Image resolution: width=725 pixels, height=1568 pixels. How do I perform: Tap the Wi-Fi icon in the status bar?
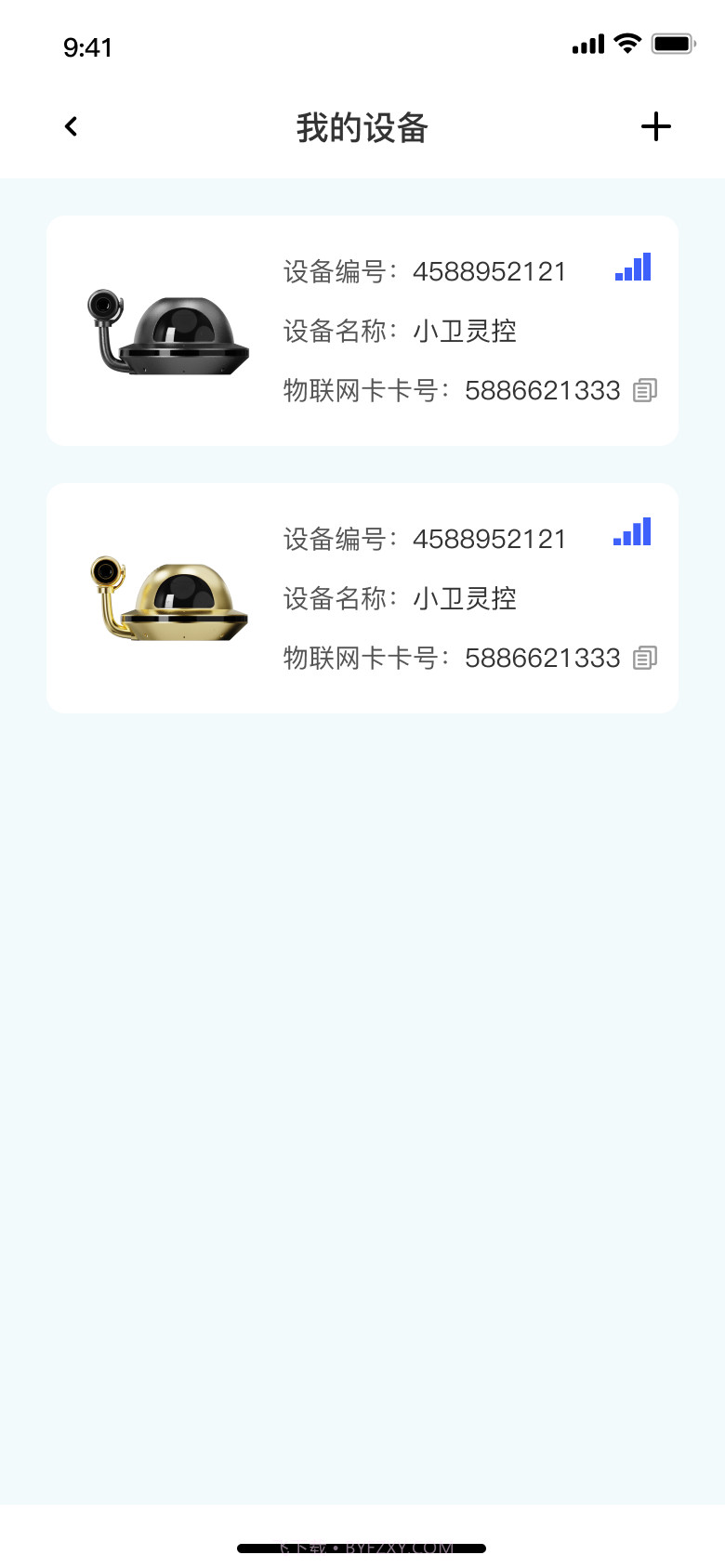(x=626, y=42)
